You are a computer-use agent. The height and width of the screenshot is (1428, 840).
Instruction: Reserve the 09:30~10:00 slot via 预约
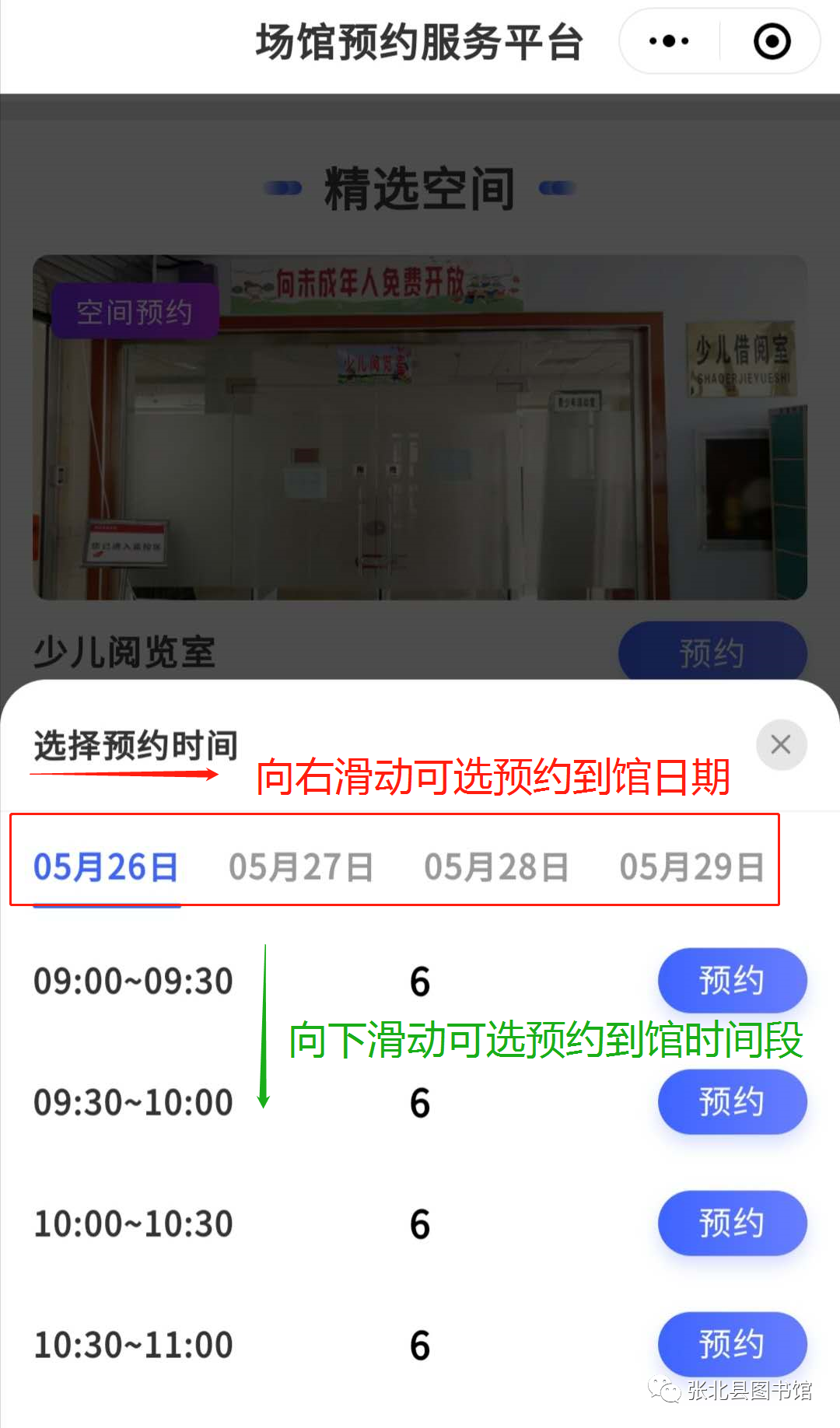(x=731, y=1102)
